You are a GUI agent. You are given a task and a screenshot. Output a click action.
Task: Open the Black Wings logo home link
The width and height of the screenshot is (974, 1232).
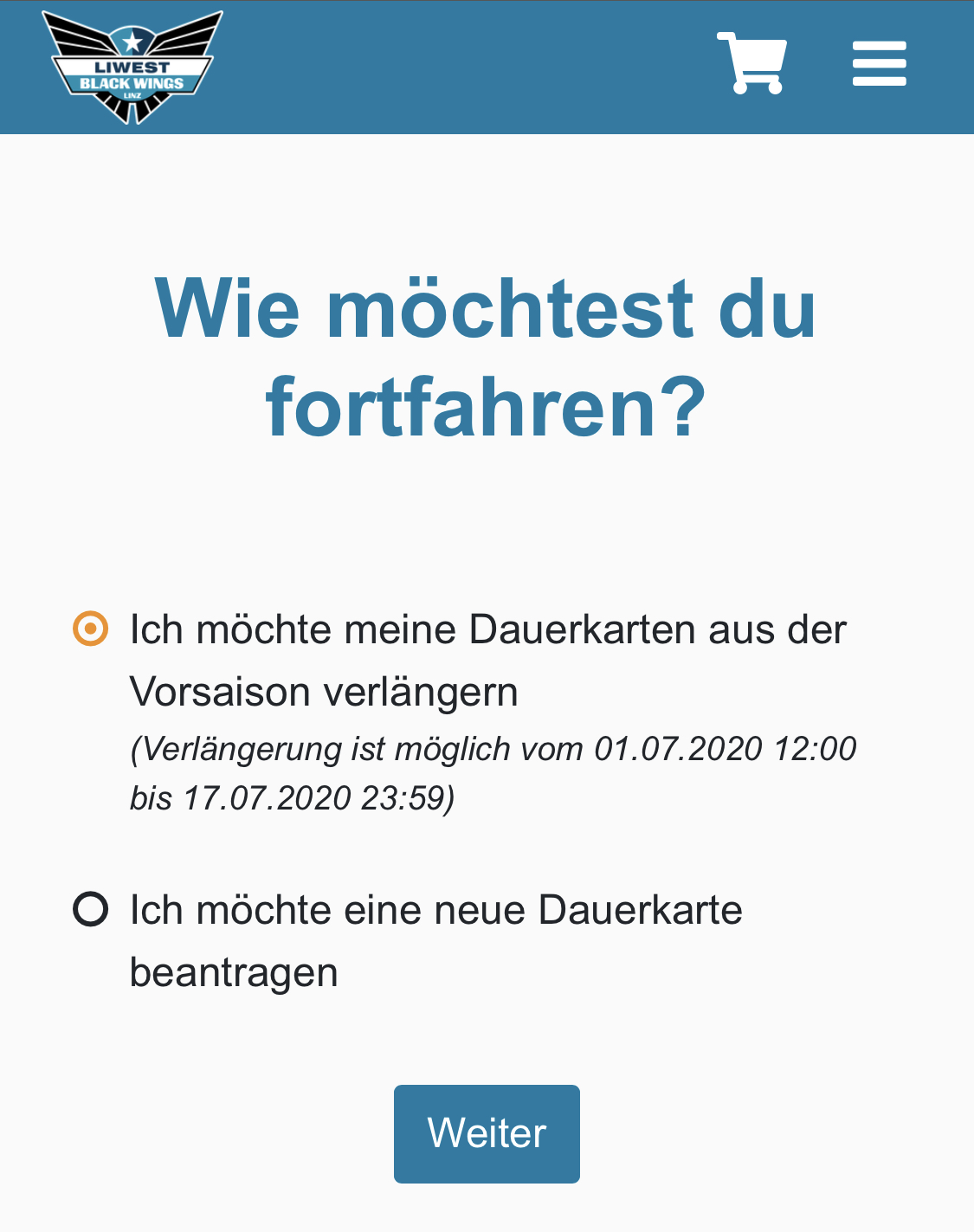click(132, 68)
